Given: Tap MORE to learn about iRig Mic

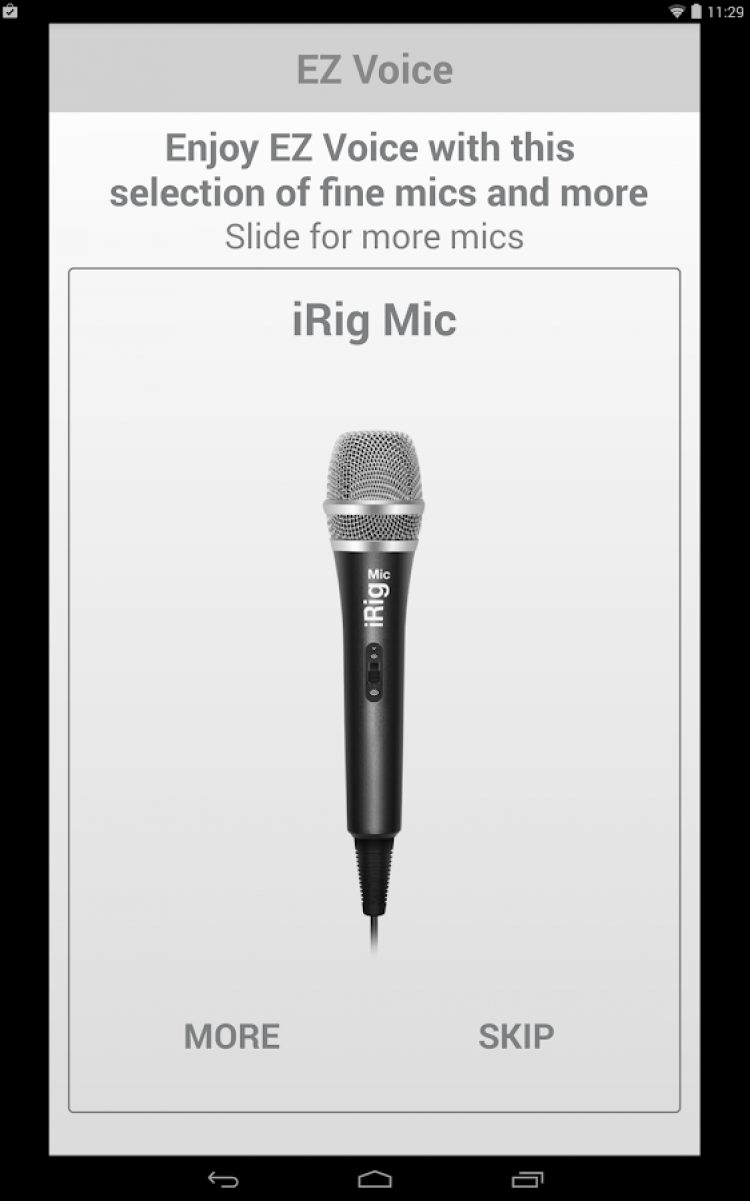Looking at the screenshot, I should coord(231,1036).
